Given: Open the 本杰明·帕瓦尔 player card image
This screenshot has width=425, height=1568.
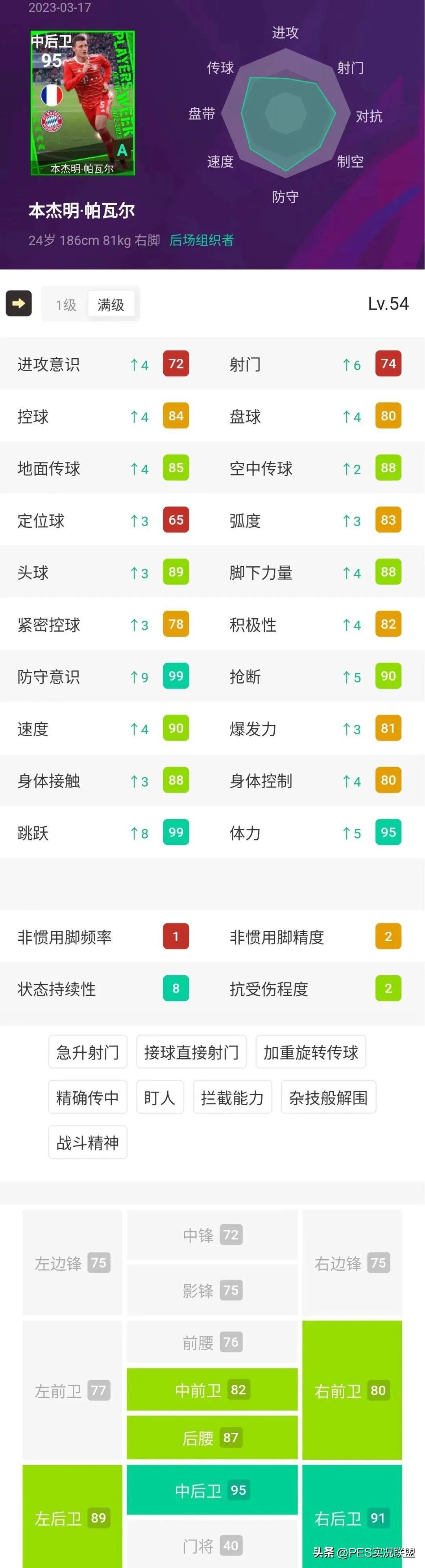Looking at the screenshot, I should pos(83,103).
